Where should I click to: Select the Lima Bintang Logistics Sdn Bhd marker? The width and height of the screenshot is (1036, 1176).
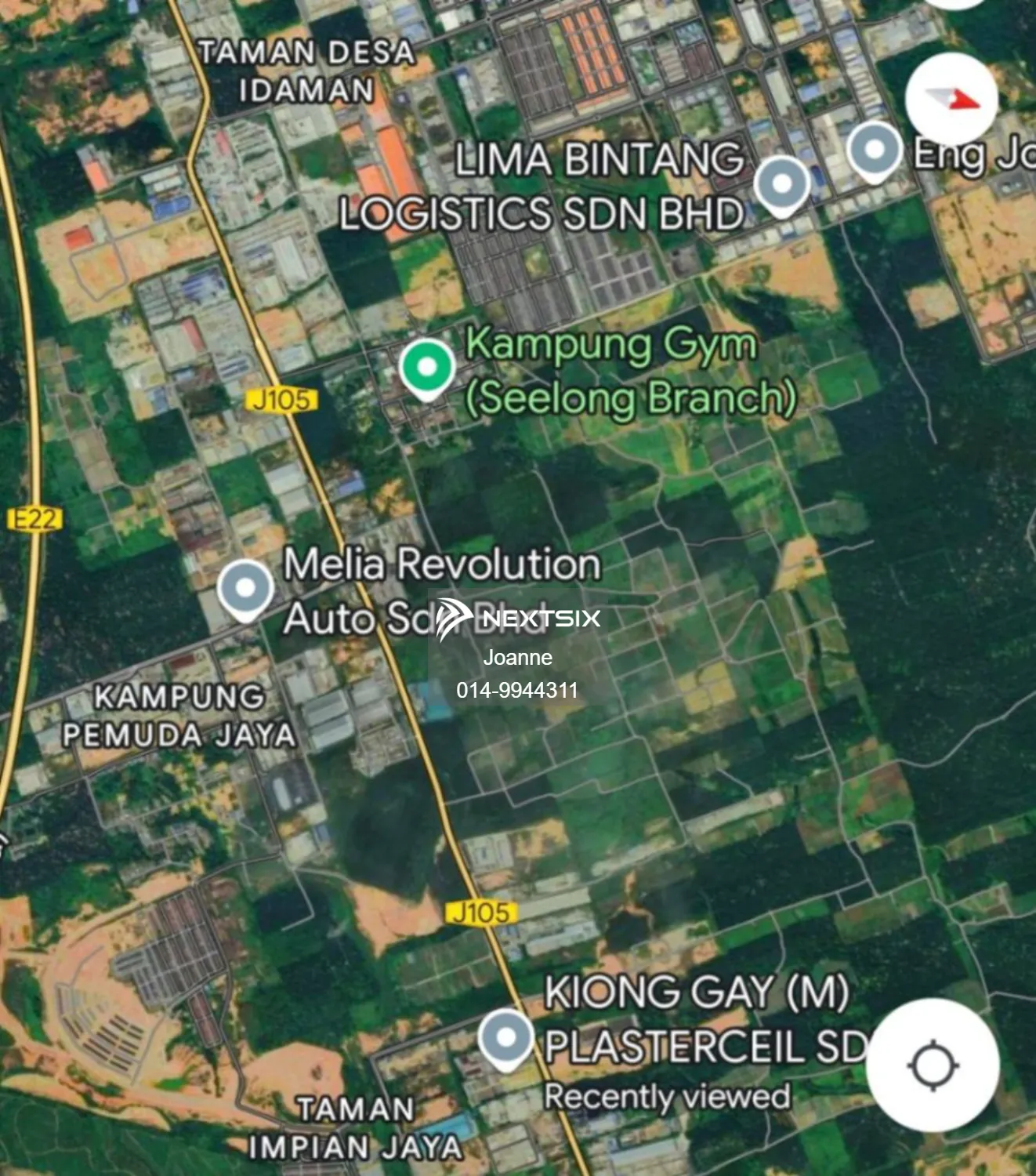[781, 185]
